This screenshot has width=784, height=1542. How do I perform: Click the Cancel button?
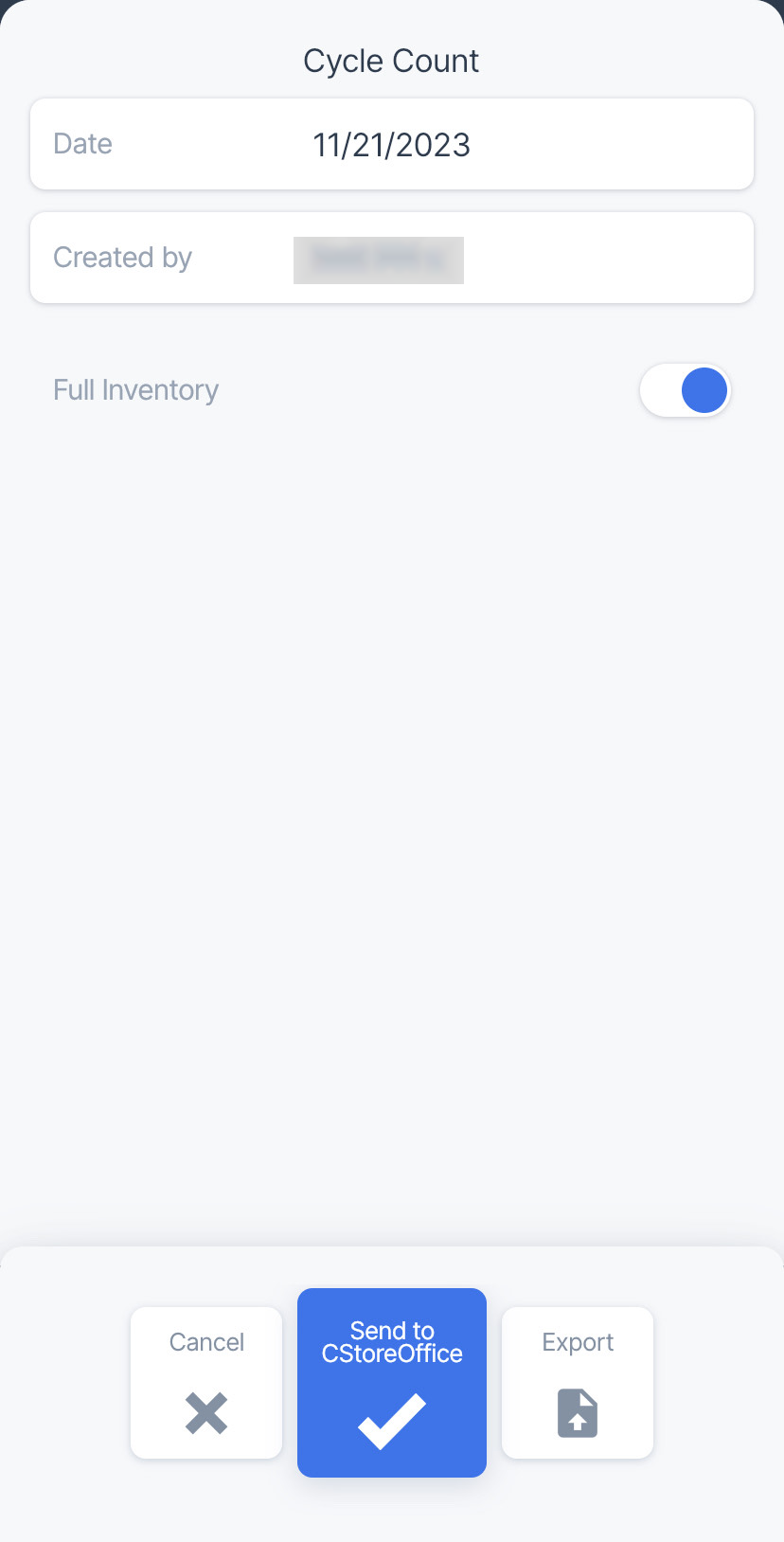(x=205, y=1382)
